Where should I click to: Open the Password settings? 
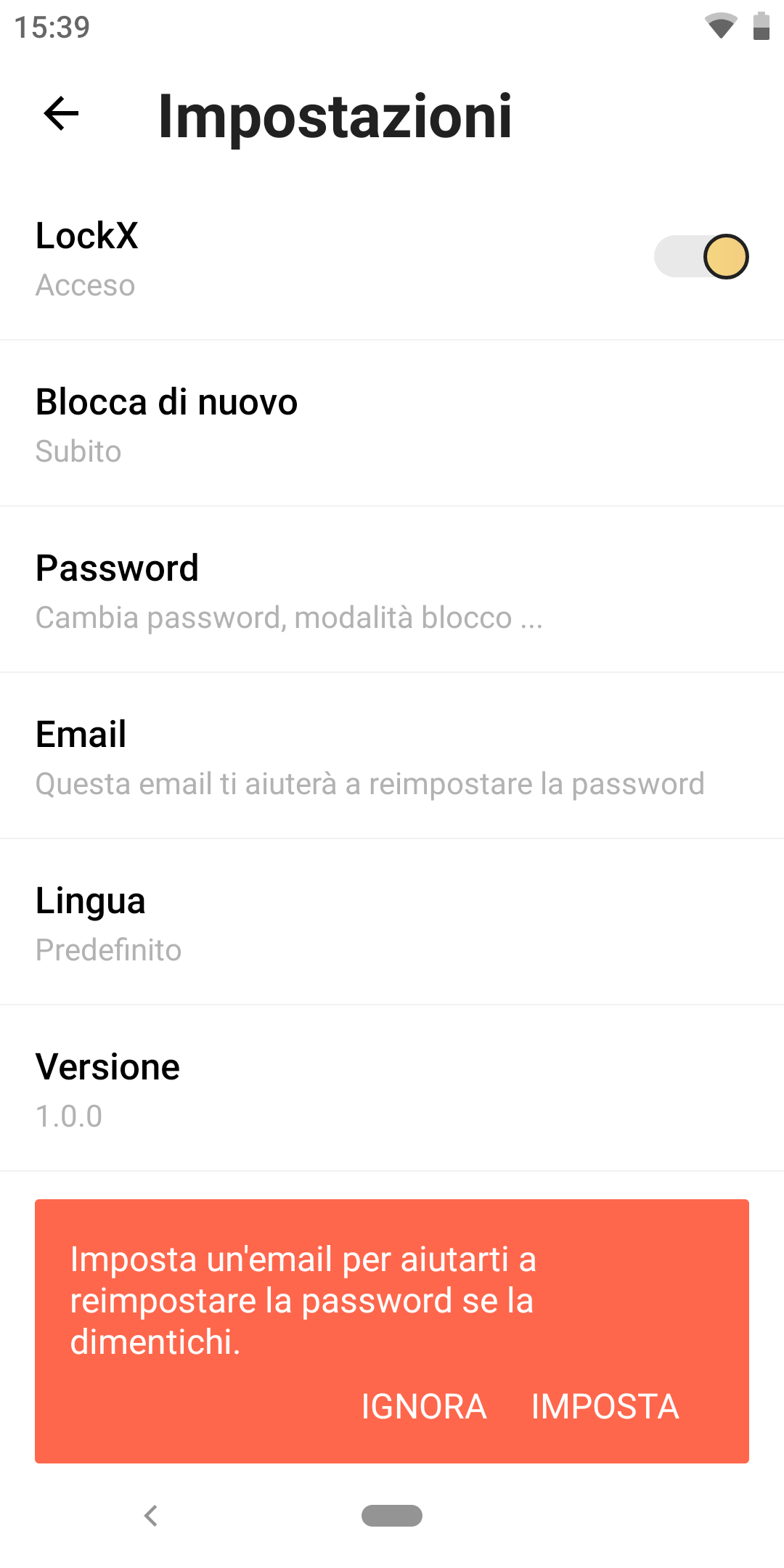click(x=392, y=589)
